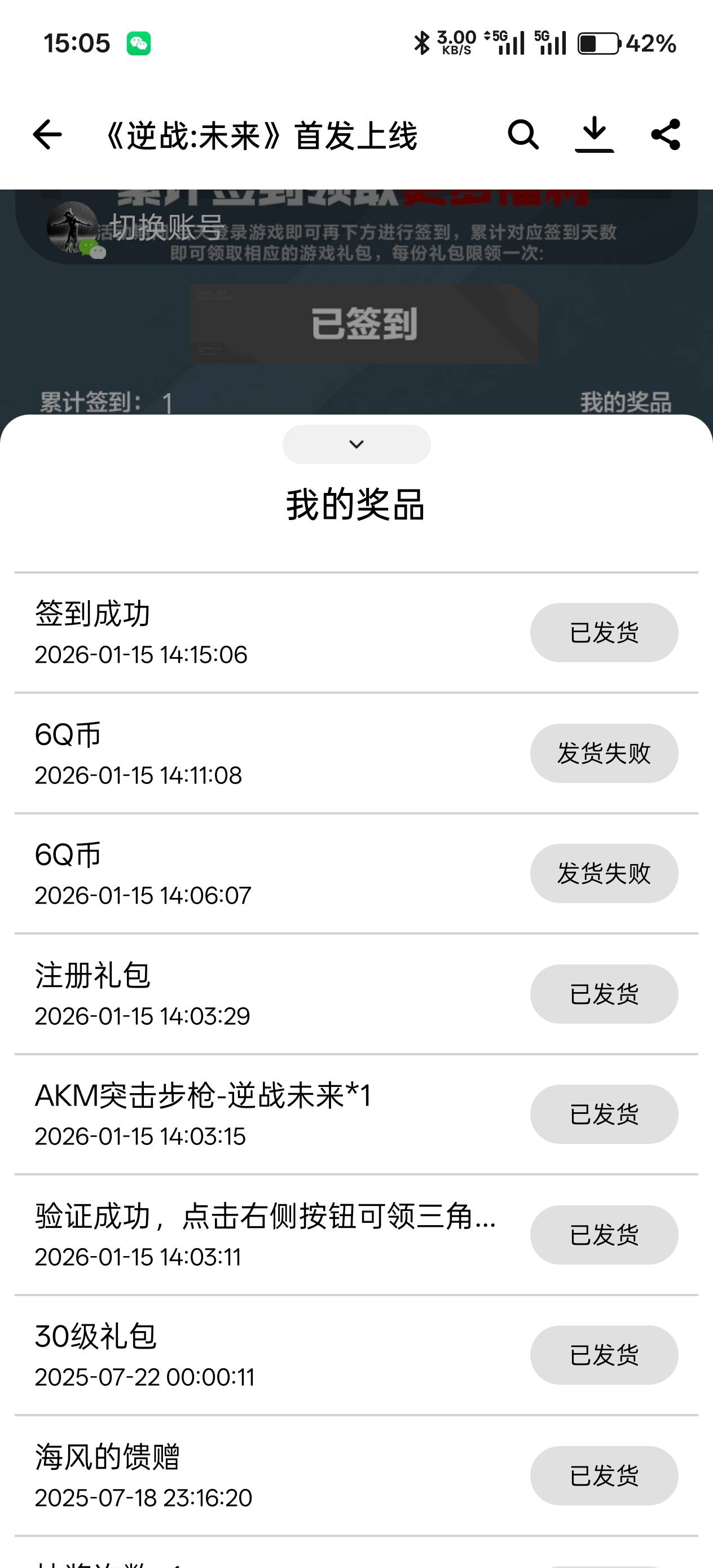Go back using the top-left arrow

pos(47,135)
